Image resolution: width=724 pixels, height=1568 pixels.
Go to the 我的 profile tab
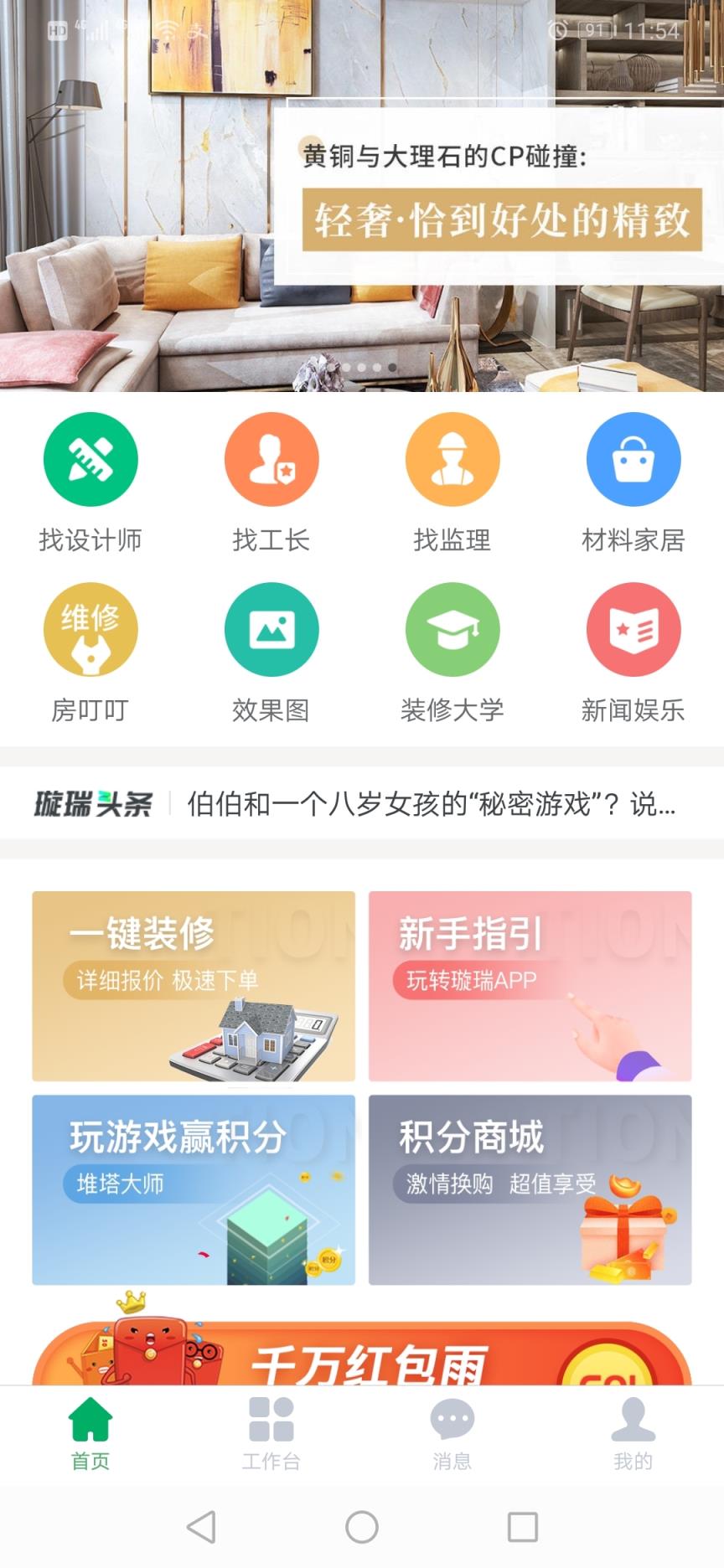tap(633, 1436)
